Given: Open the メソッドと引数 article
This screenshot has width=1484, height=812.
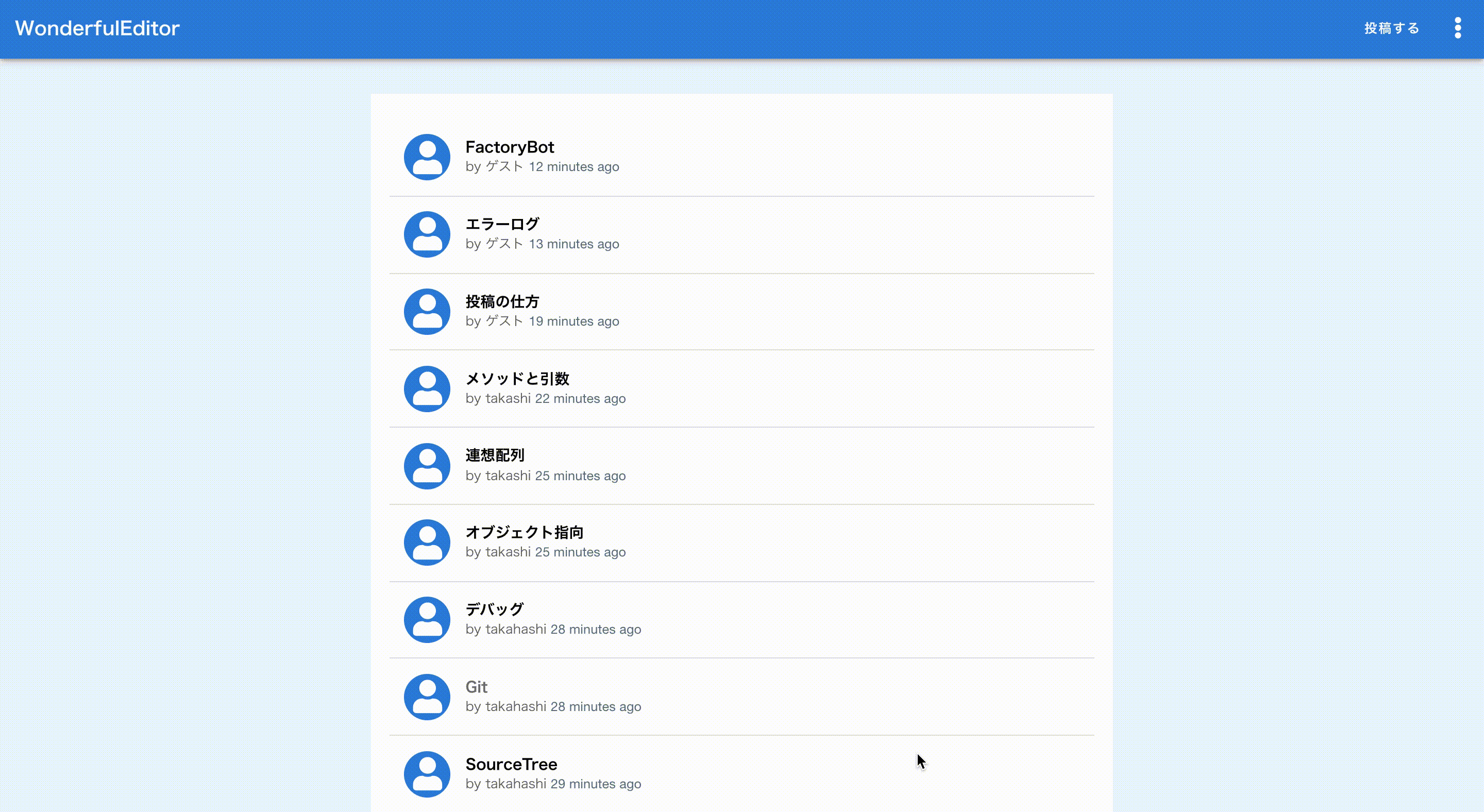Looking at the screenshot, I should 517,378.
